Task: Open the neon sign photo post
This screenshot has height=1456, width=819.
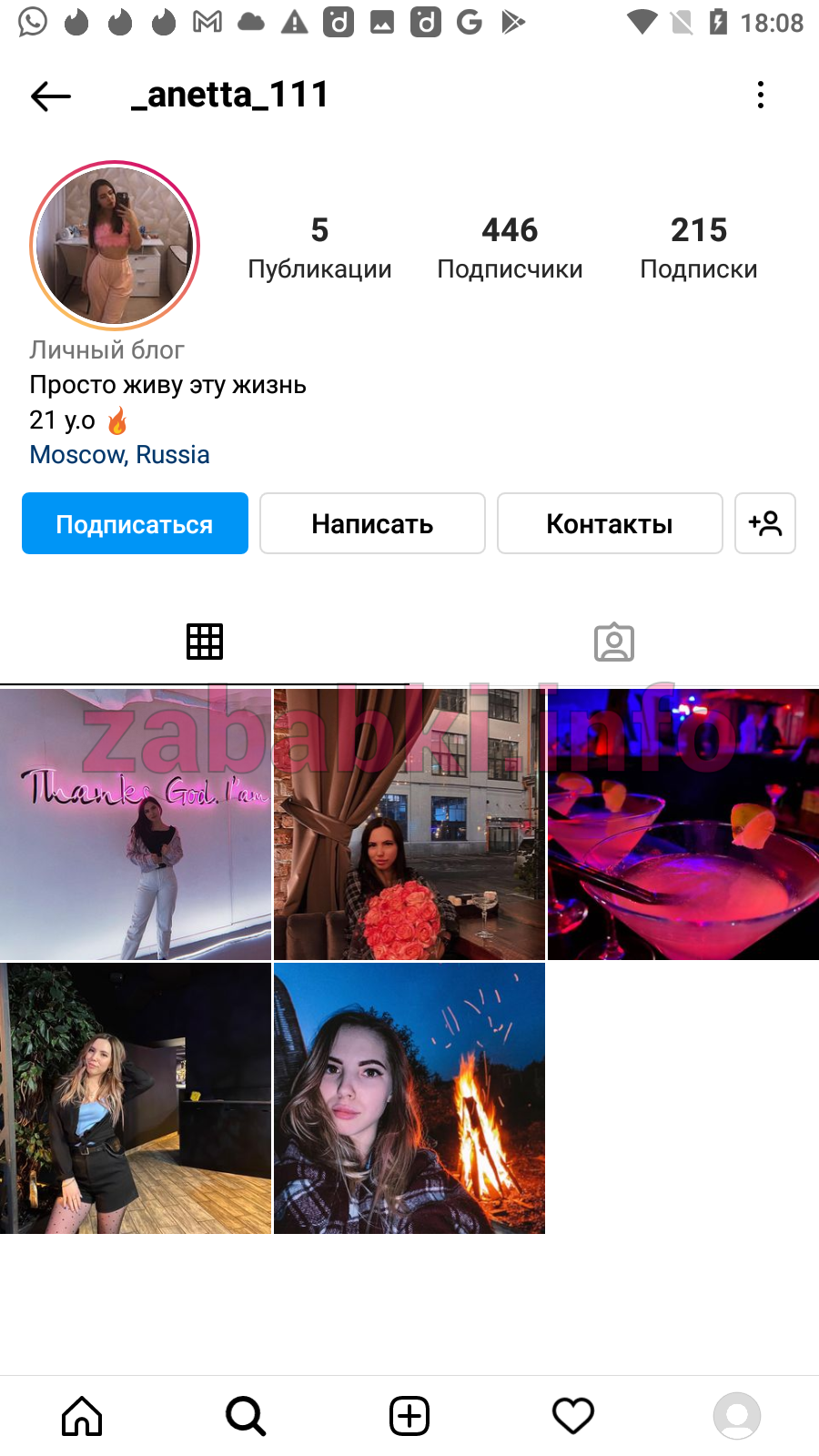Action: (x=136, y=824)
